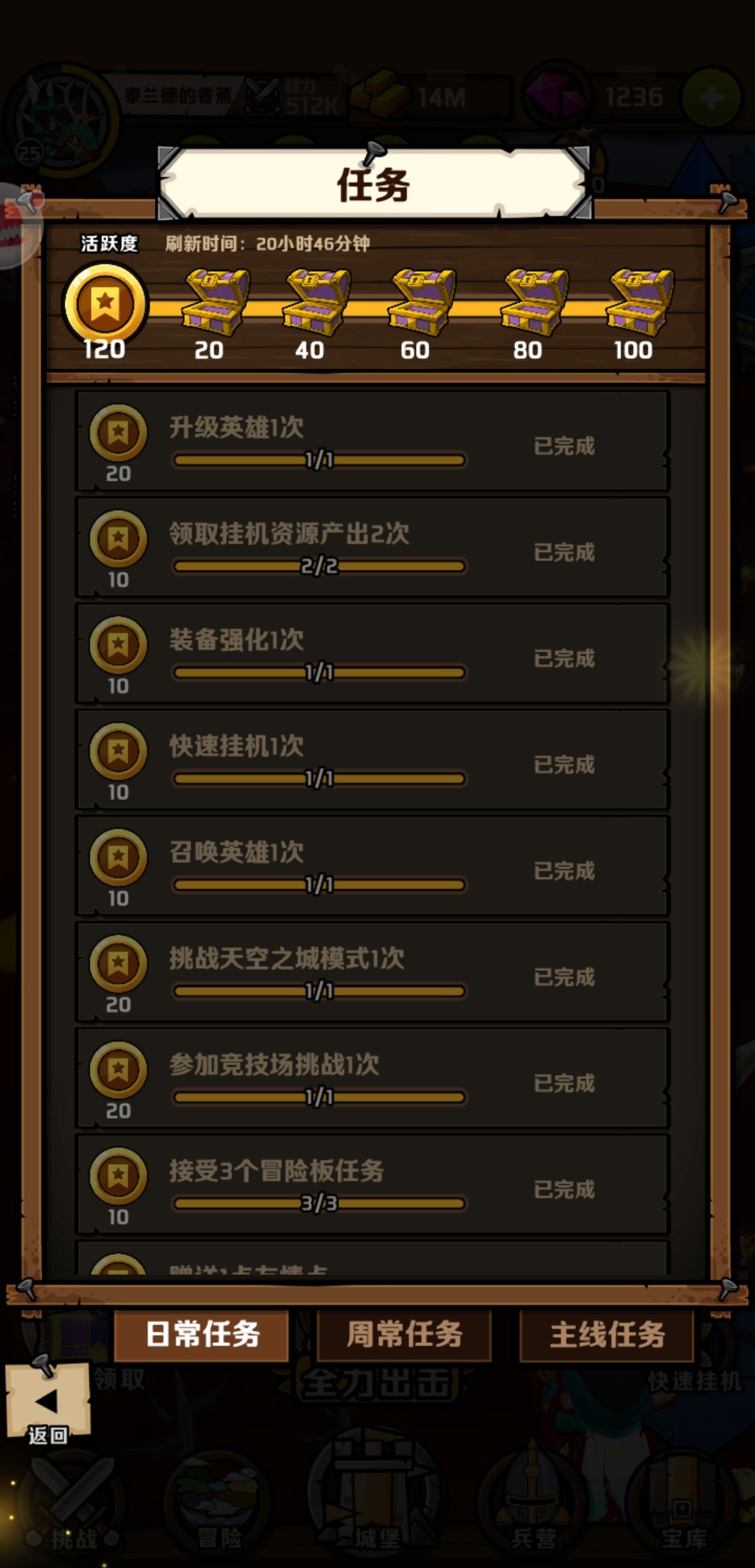Claim the 100 activity treasure chest
Screen dimensions: 755x1568
tap(640, 303)
